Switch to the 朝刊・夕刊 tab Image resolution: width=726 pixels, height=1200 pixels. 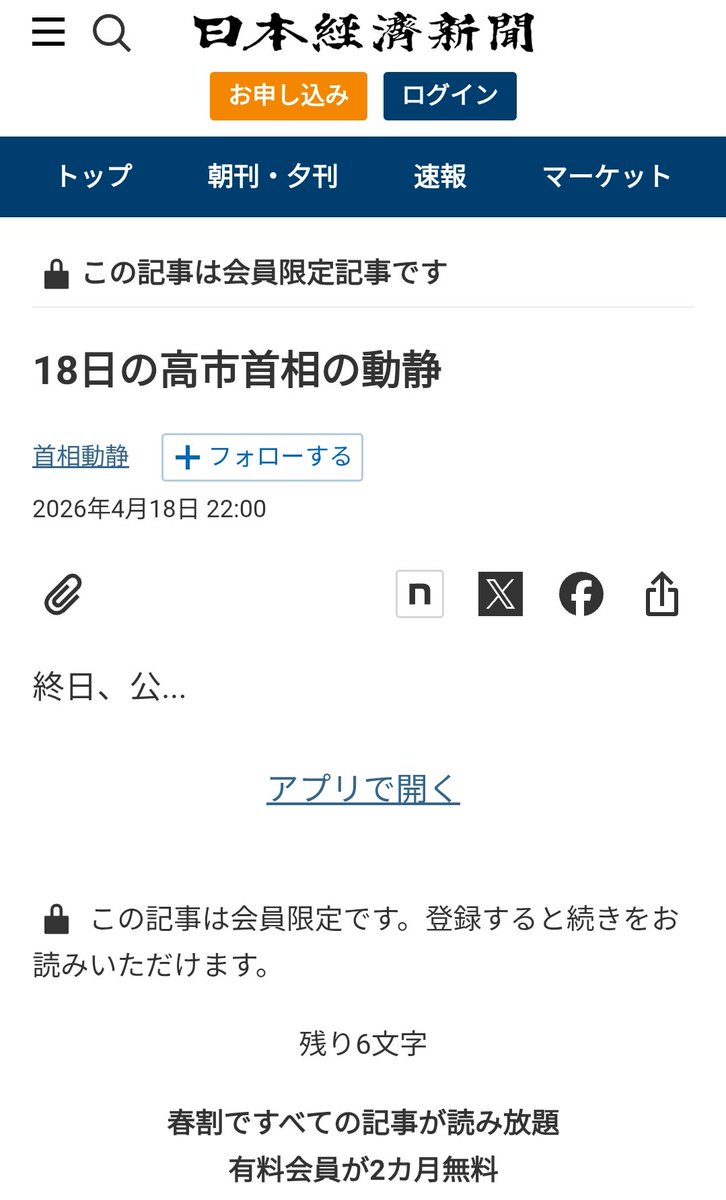click(x=272, y=177)
